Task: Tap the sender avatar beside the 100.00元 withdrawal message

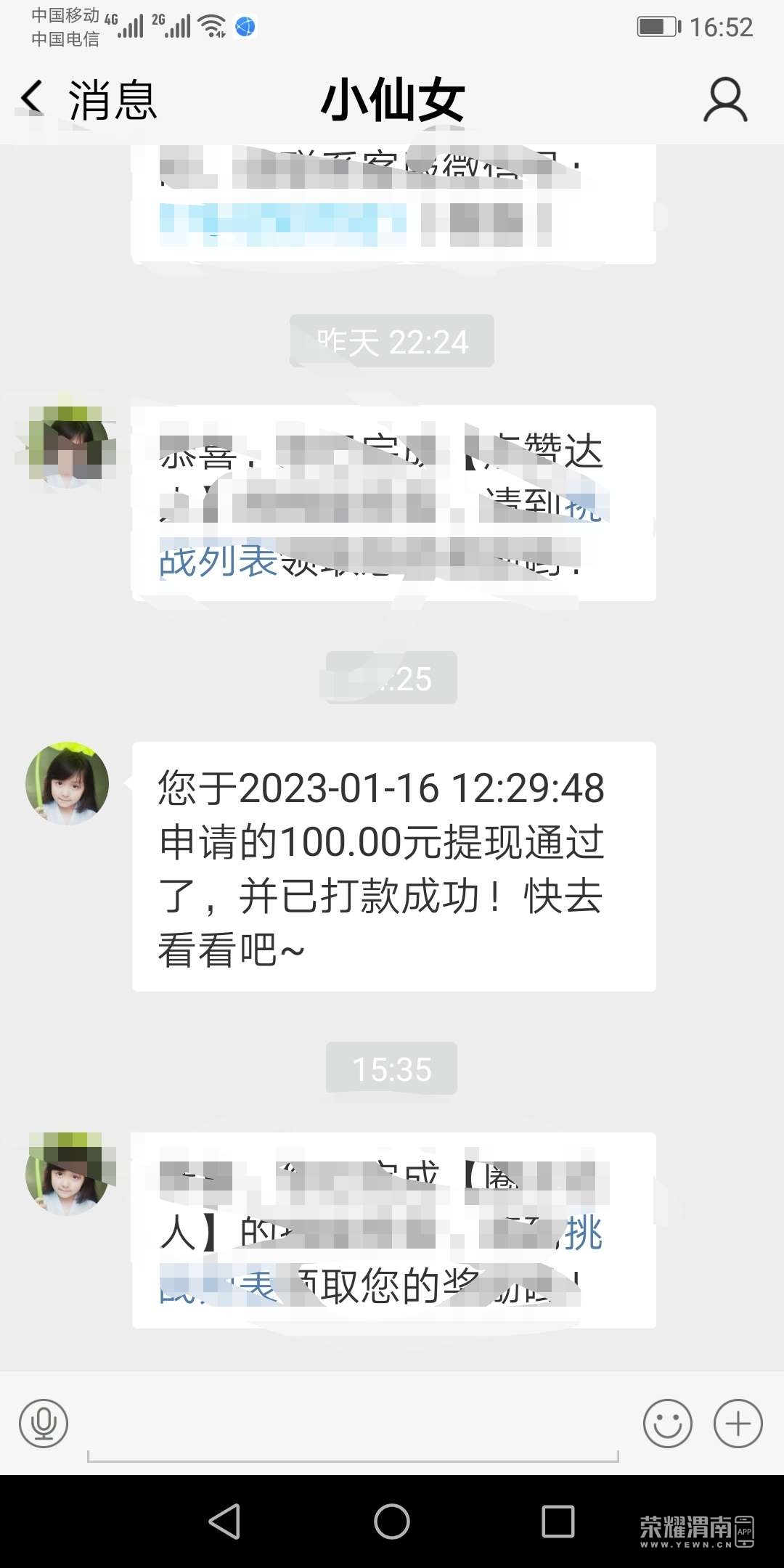Action: (x=68, y=783)
